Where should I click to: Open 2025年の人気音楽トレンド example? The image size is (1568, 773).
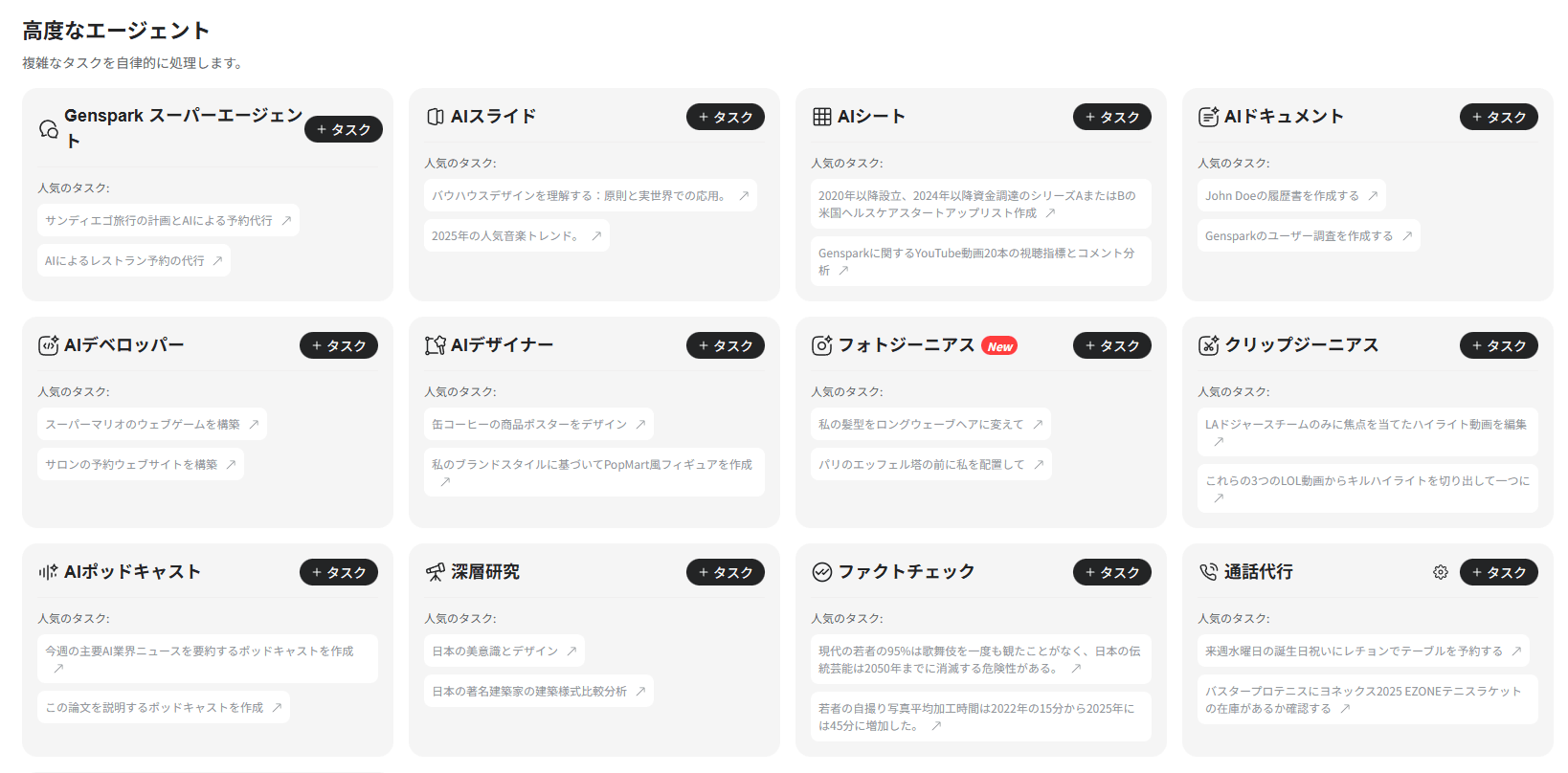[x=515, y=235]
